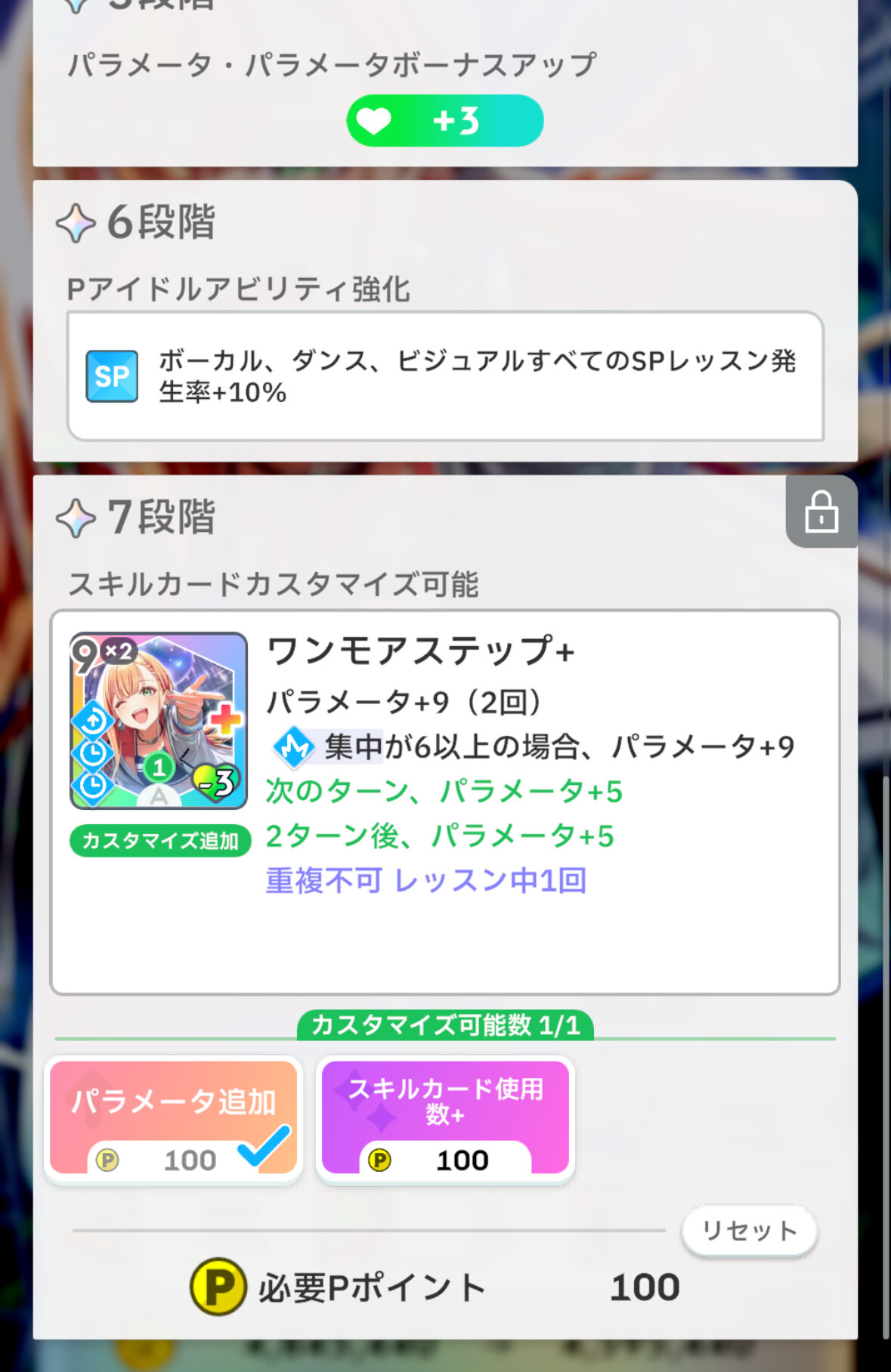Screen dimensions: 891x1372
Task: Tap the 集中 keyword in the card description
Action: pos(353,747)
